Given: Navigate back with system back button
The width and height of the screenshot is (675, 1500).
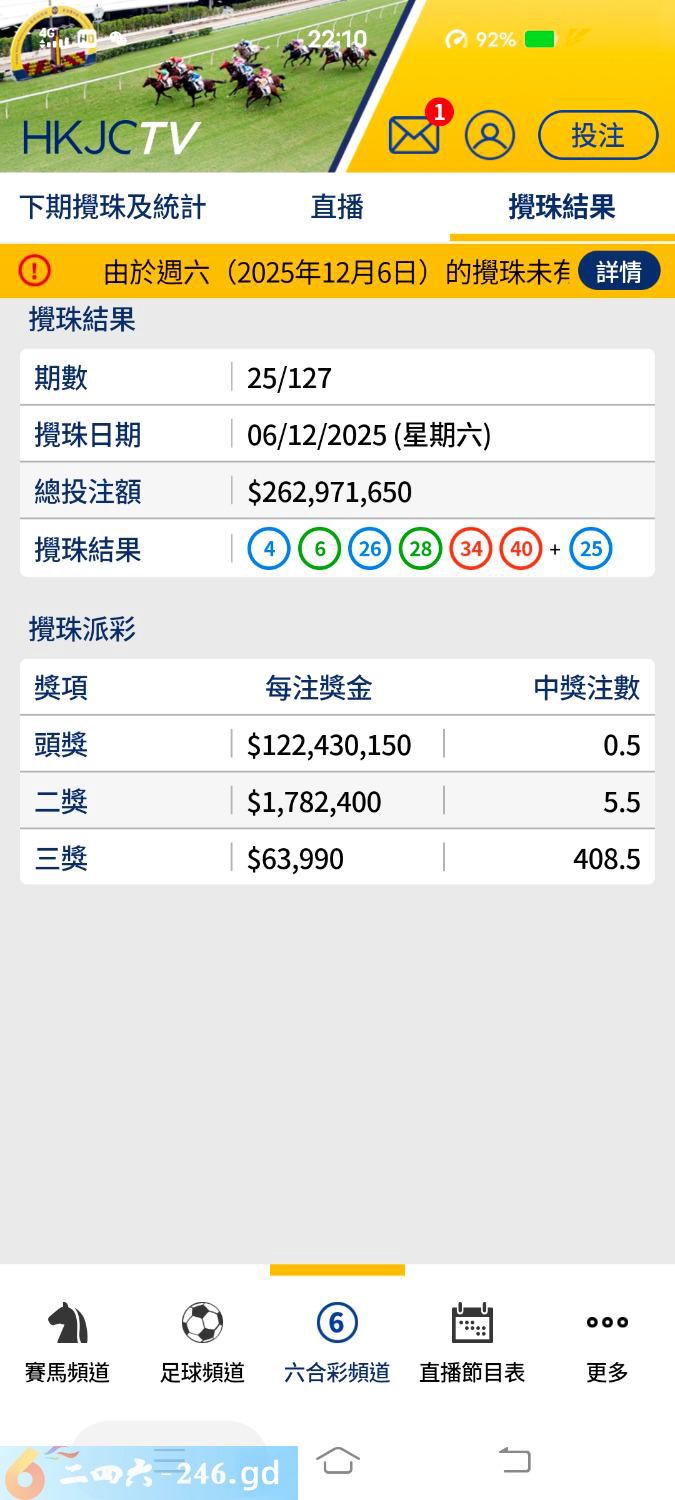Looking at the screenshot, I should coord(514,1461).
